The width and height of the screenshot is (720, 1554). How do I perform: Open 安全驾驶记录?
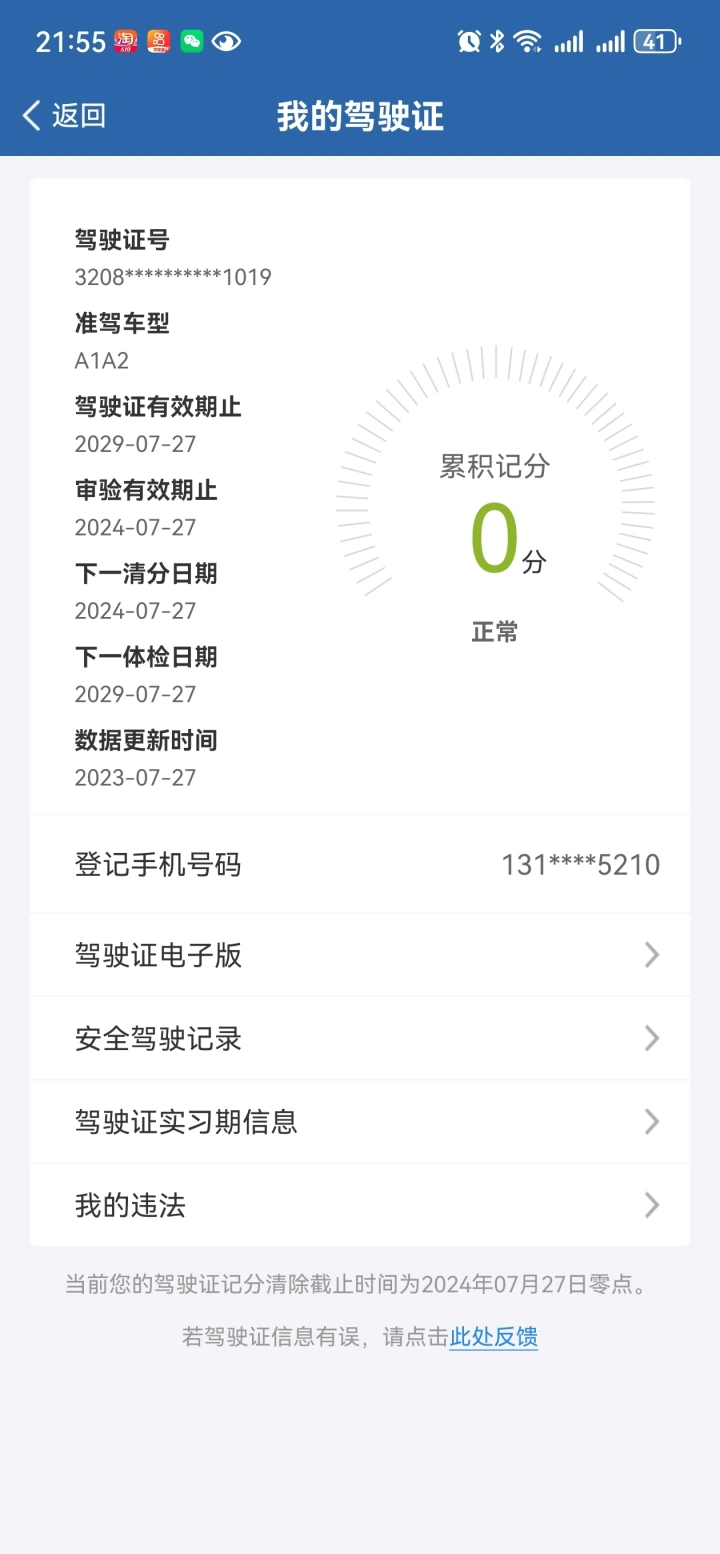(360, 1038)
